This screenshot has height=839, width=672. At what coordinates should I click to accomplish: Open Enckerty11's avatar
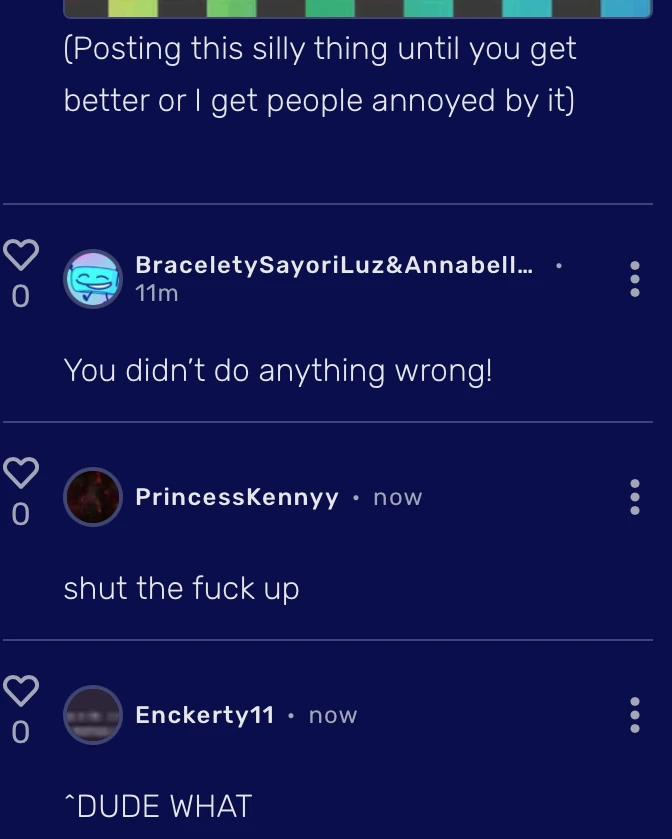coord(93,715)
